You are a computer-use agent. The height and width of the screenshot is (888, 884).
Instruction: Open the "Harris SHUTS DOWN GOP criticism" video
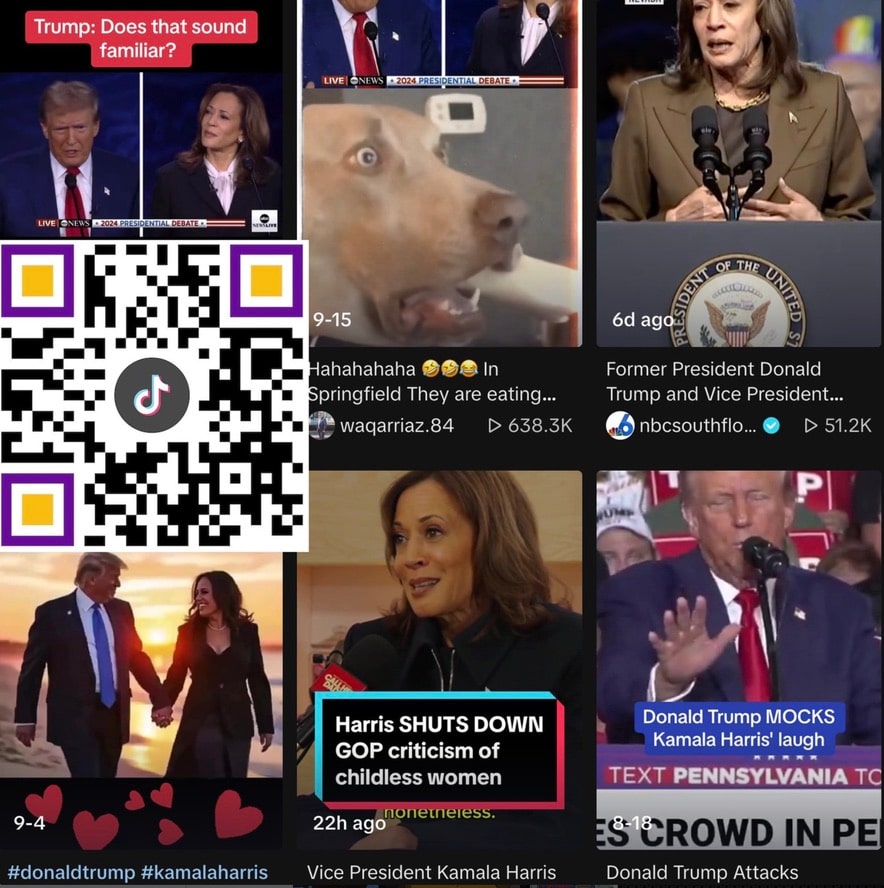(440, 650)
